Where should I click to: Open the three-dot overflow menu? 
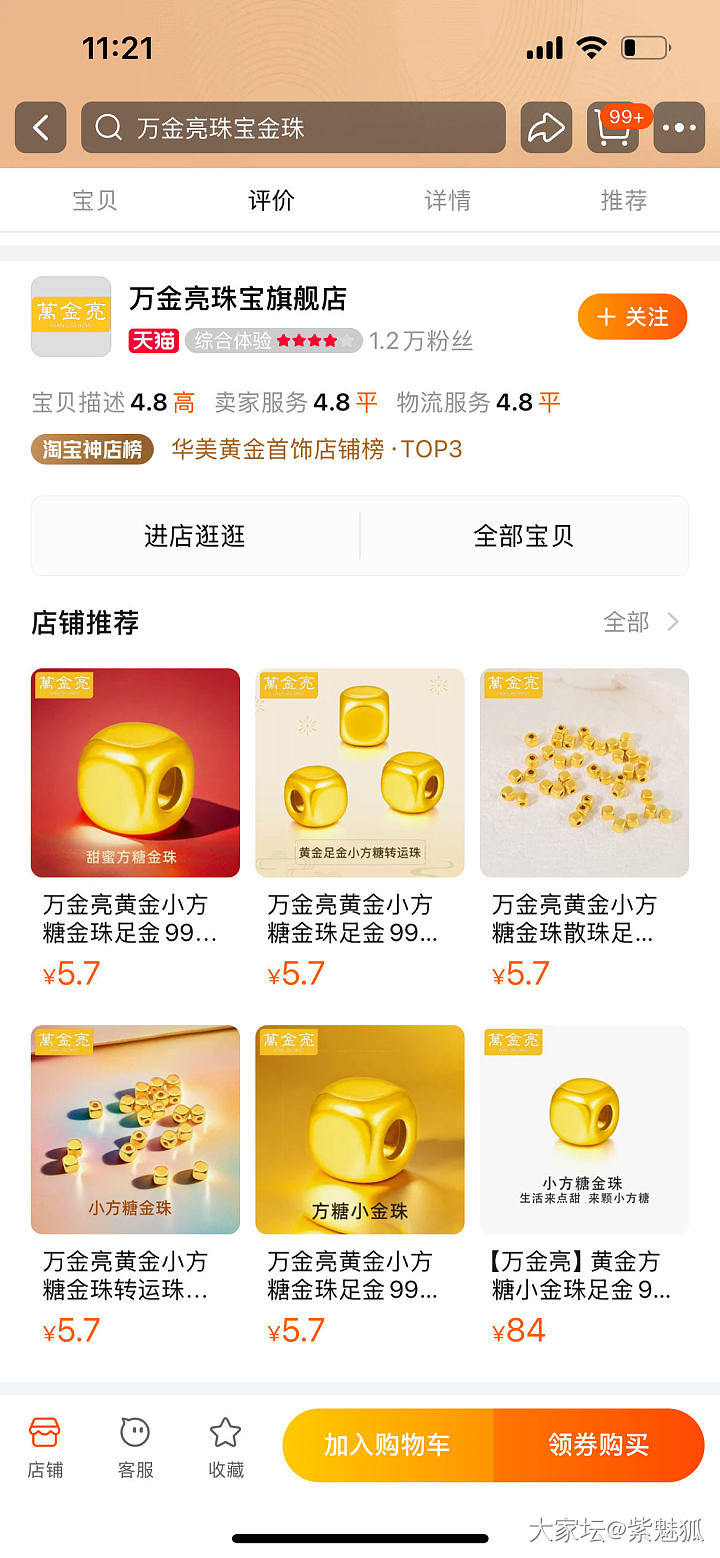679,128
